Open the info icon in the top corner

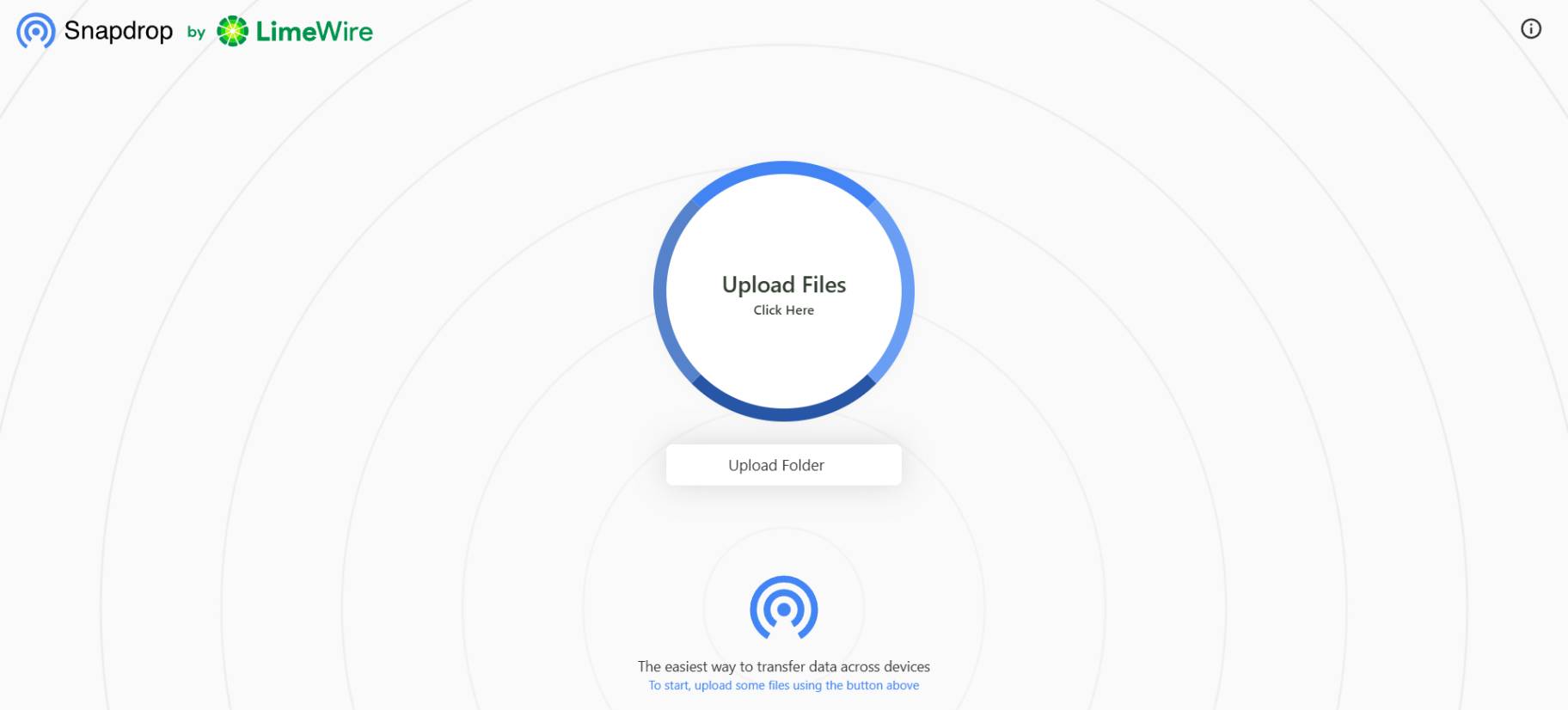click(x=1531, y=29)
